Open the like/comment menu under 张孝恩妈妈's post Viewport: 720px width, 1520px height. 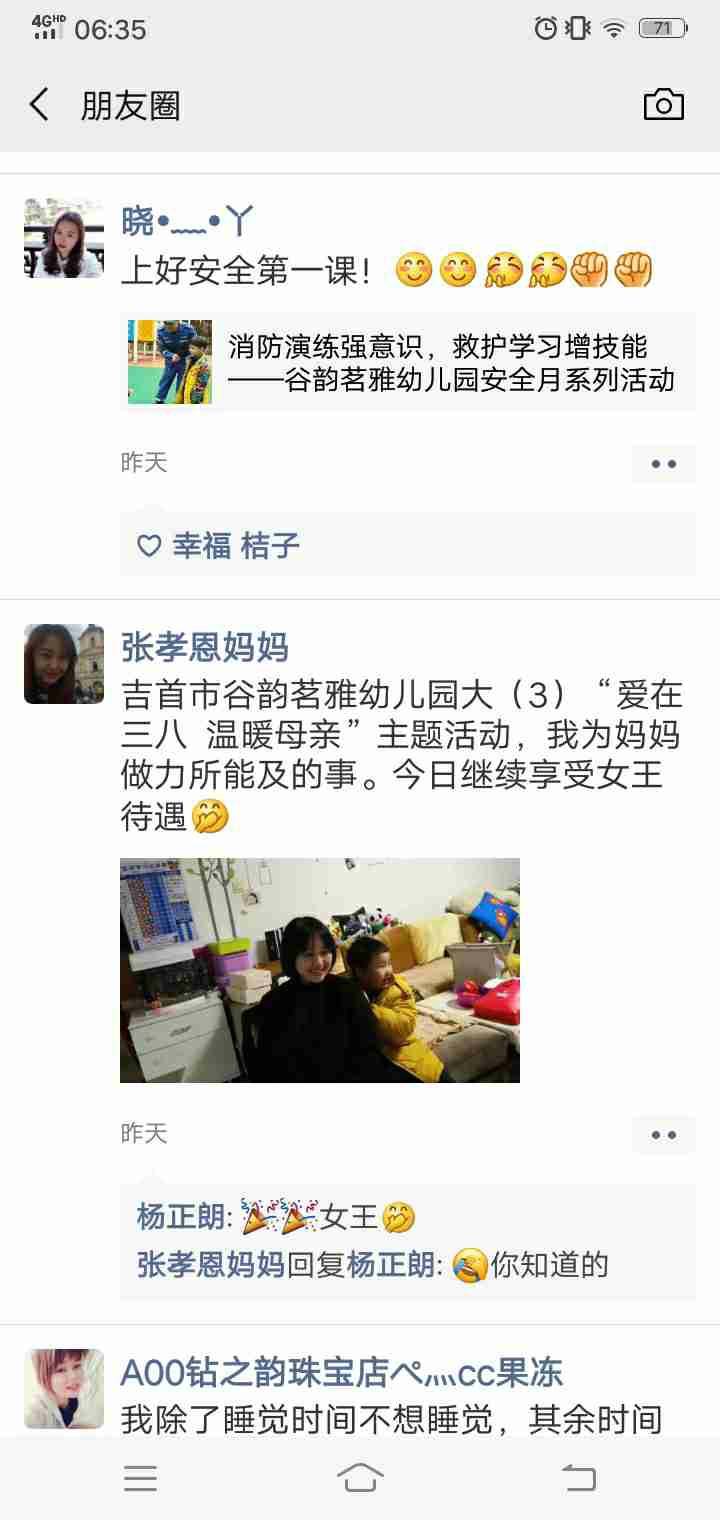tap(663, 1135)
